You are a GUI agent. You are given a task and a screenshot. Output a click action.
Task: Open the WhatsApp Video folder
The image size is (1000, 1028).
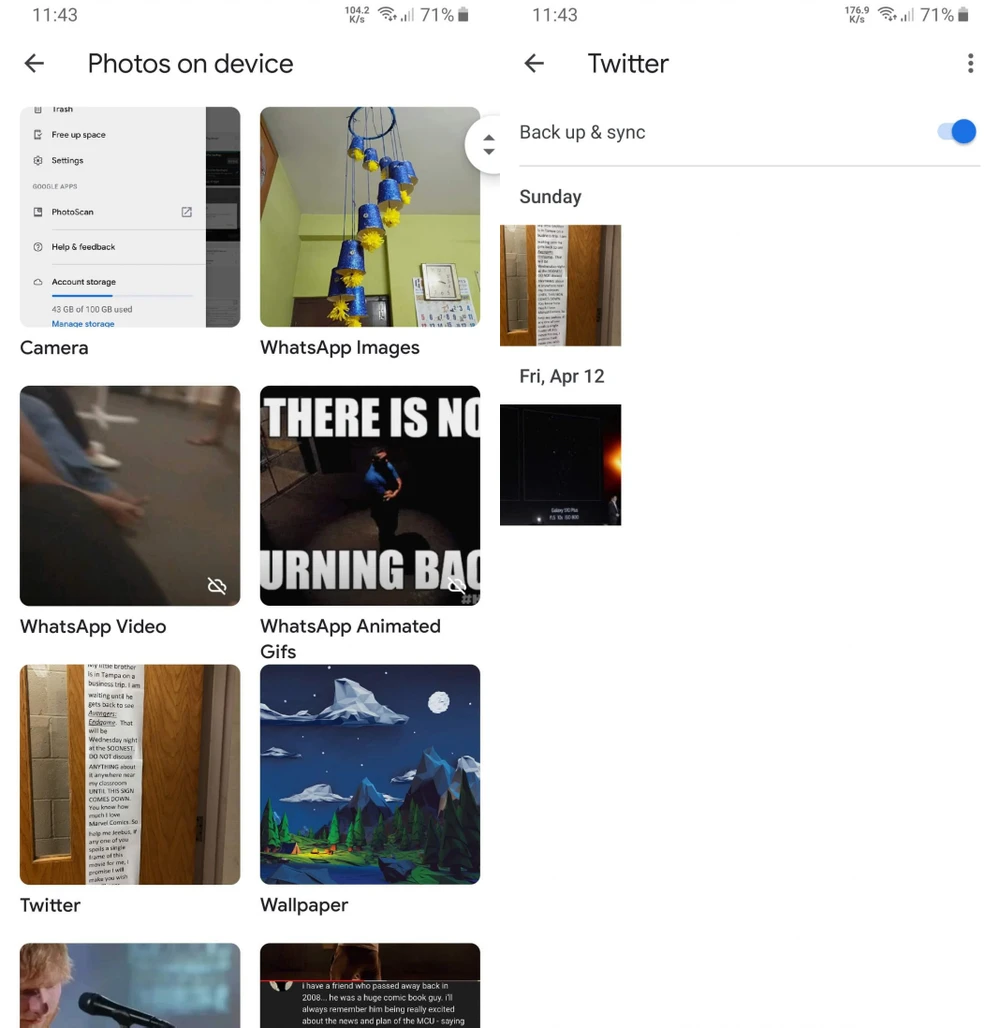130,496
